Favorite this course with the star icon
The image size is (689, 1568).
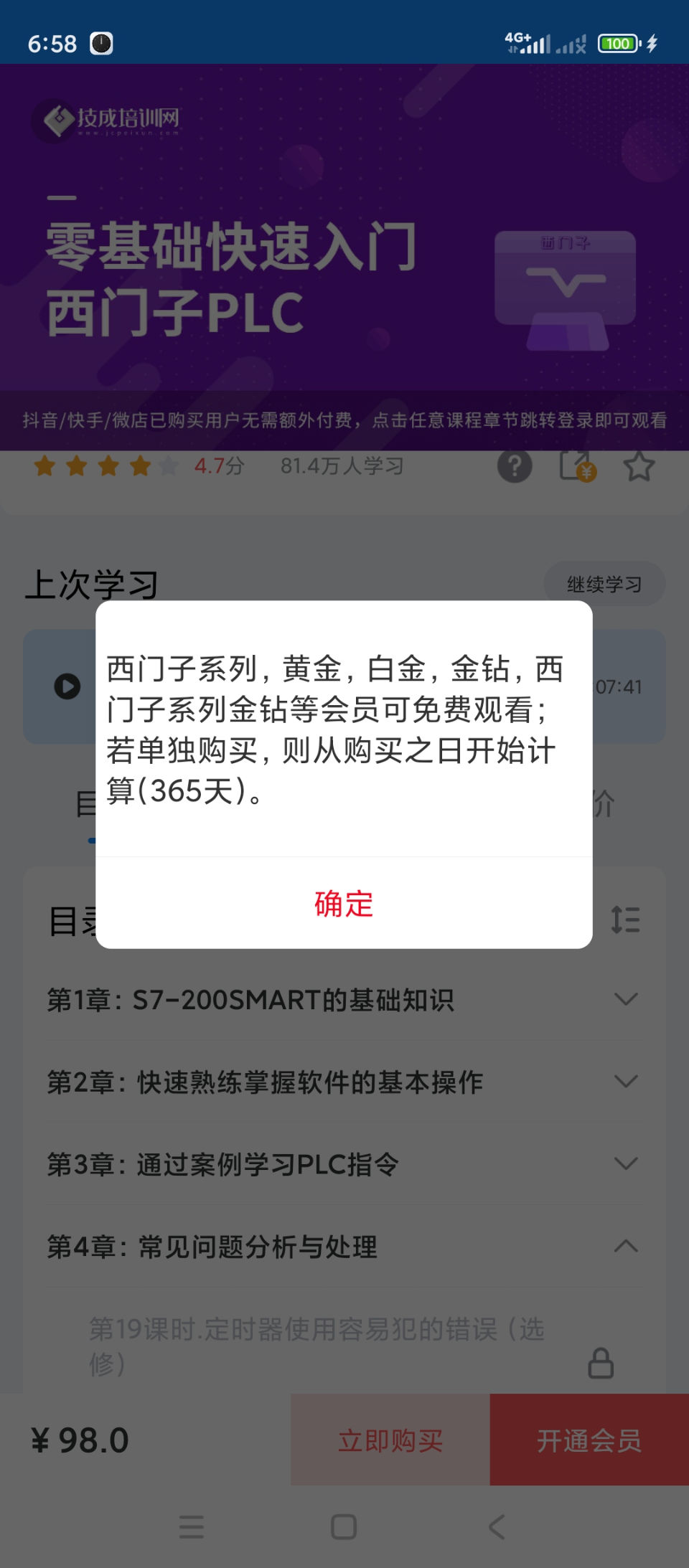point(638,466)
